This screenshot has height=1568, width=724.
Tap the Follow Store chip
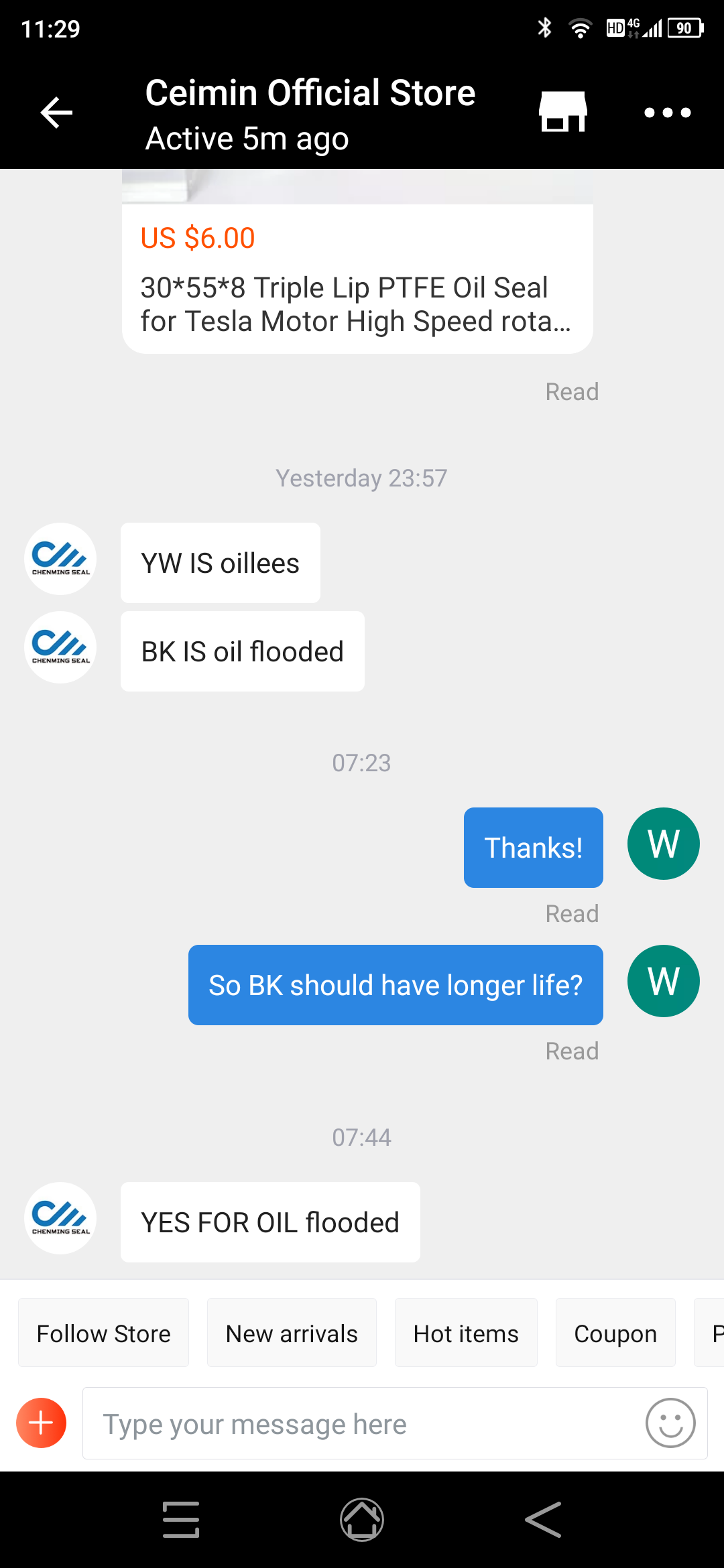103,1333
